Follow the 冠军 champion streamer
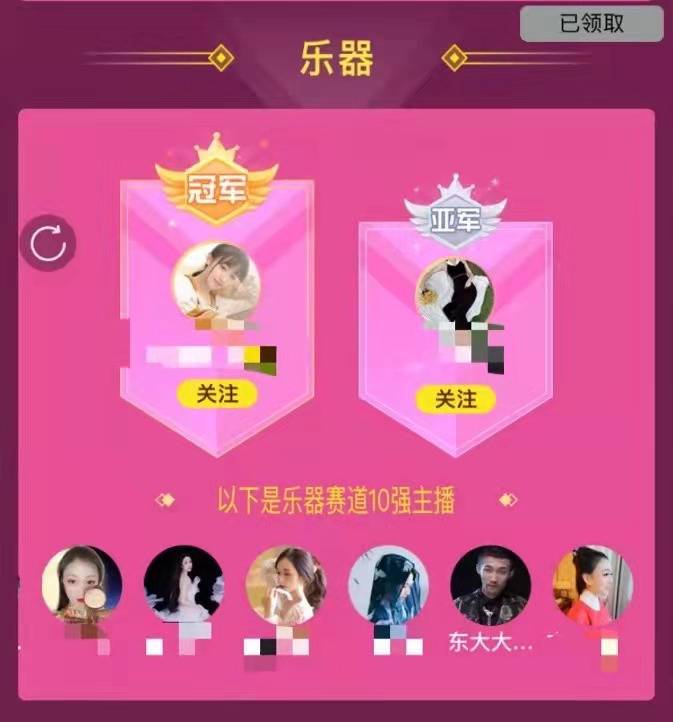The image size is (673, 722). point(217,393)
